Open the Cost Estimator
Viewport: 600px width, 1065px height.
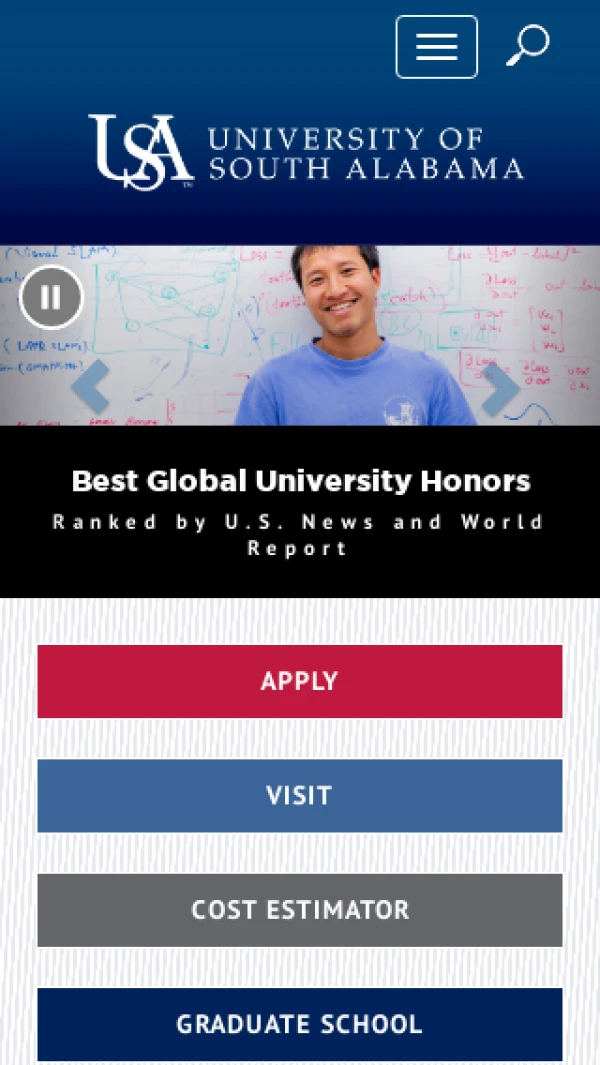(300, 910)
